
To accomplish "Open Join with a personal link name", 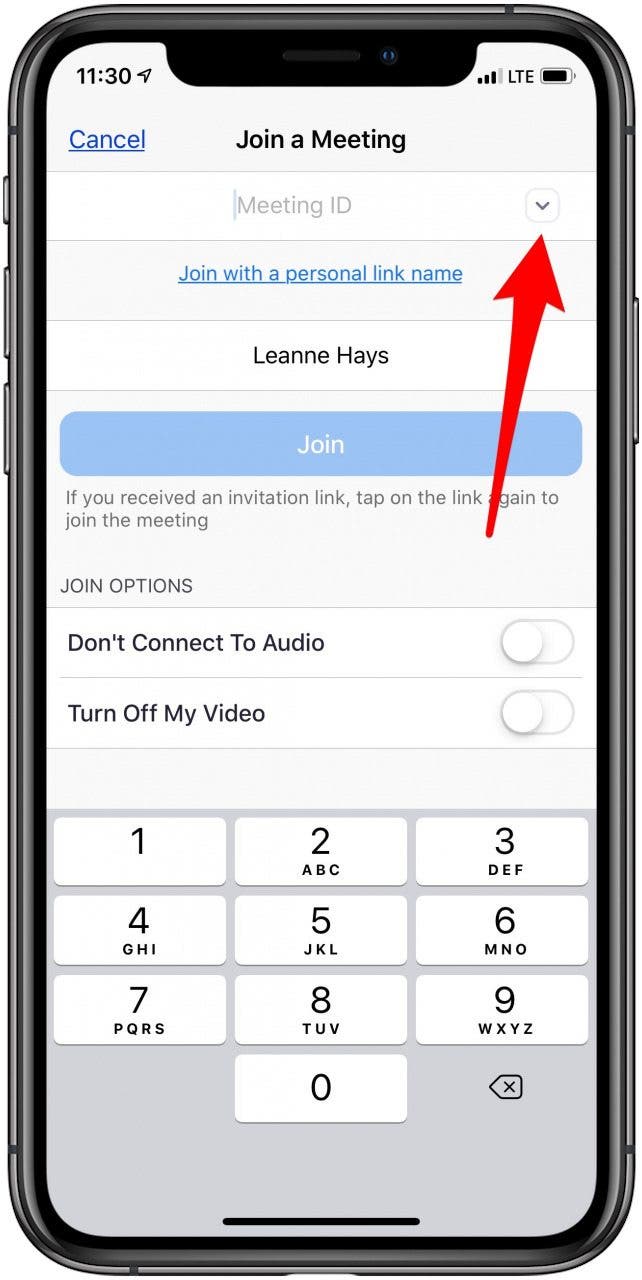I will [x=320, y=273].
